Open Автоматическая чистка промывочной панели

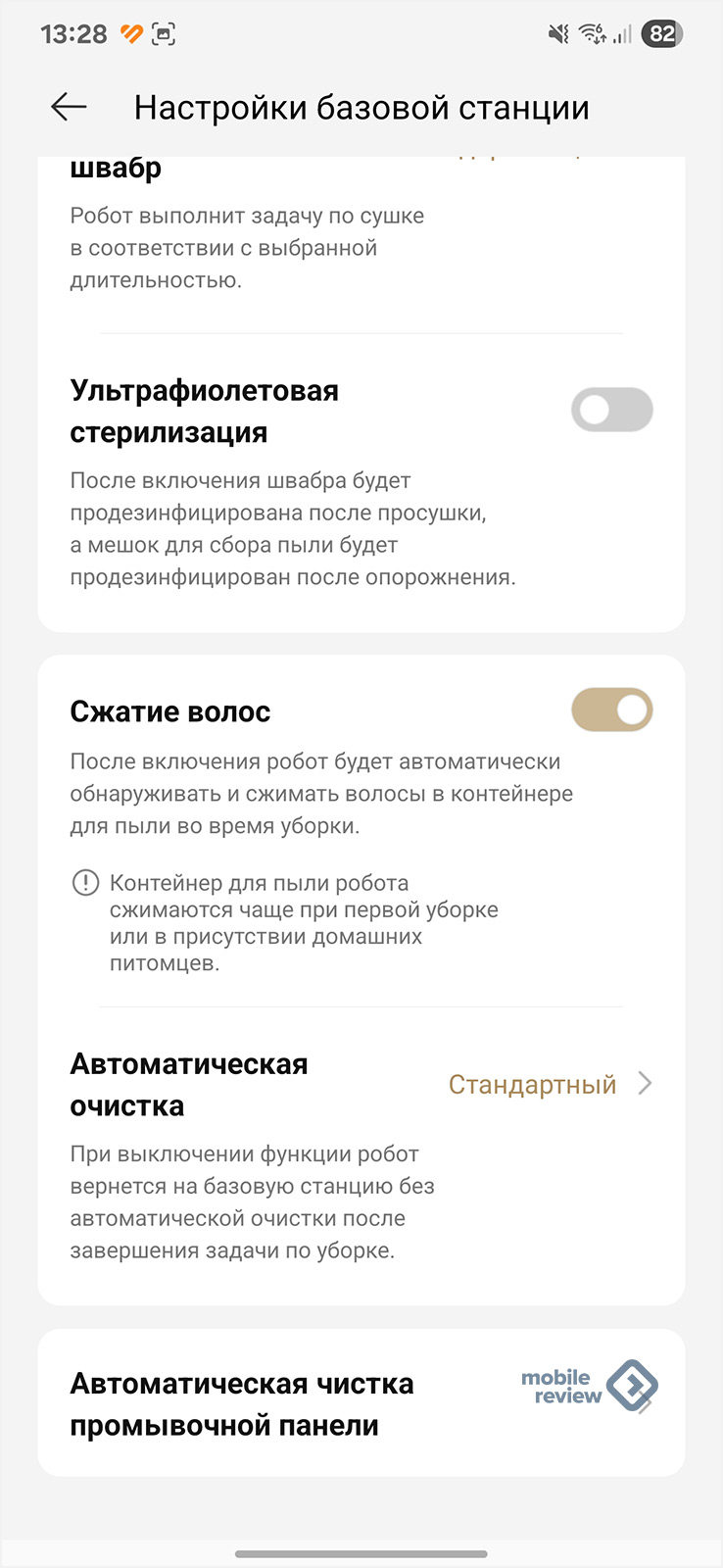[361, 1403]
